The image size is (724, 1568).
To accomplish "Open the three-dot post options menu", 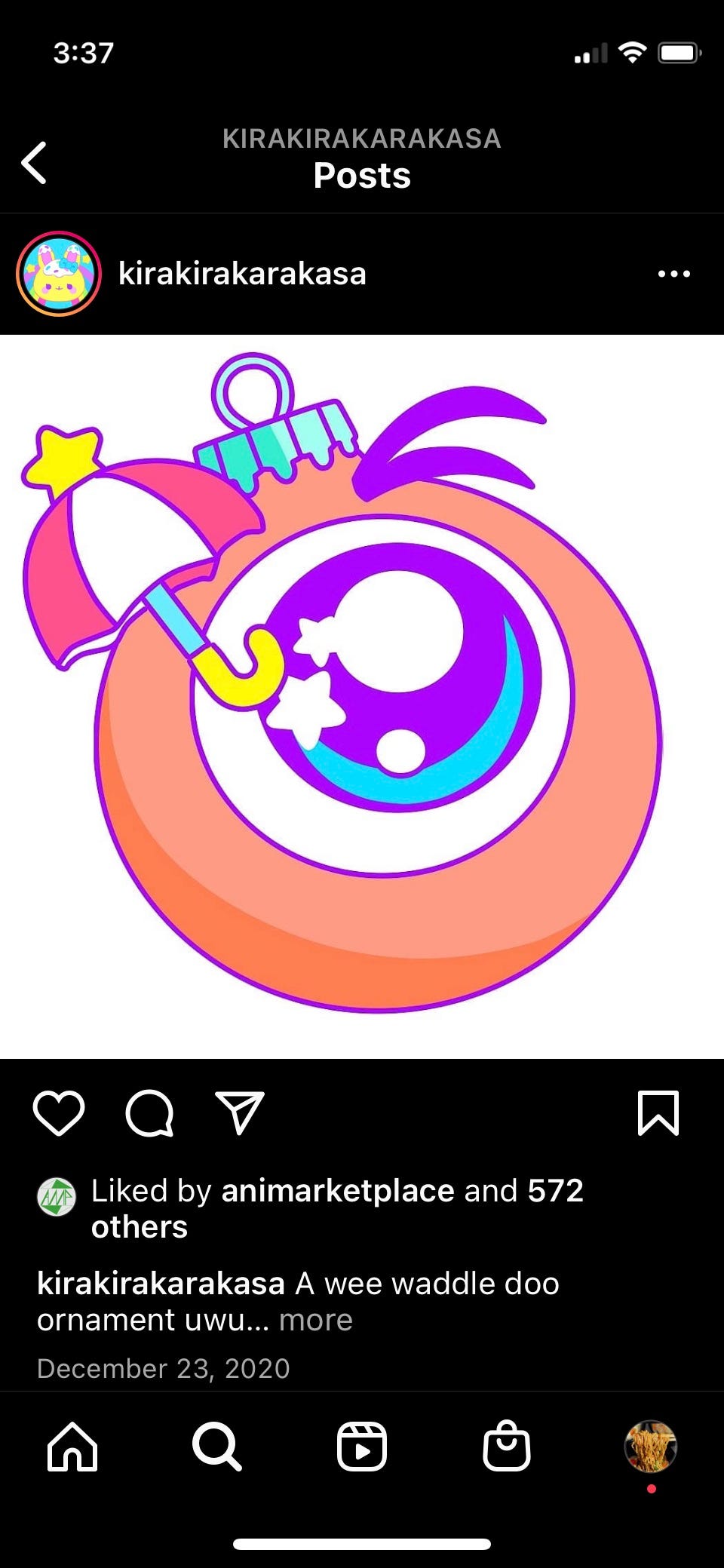I will [x=673, y=274].
